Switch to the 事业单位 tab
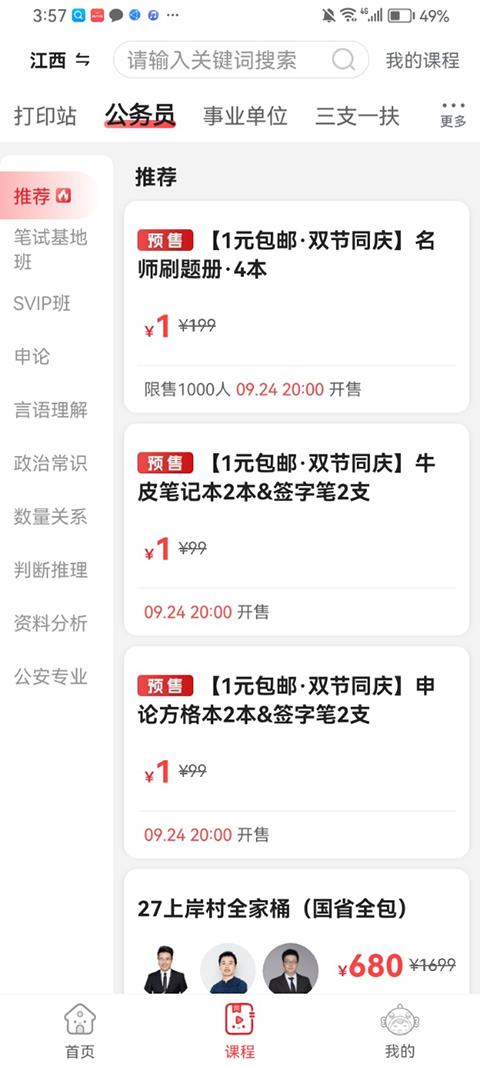The image size is (480, 1067). (245, 116)
